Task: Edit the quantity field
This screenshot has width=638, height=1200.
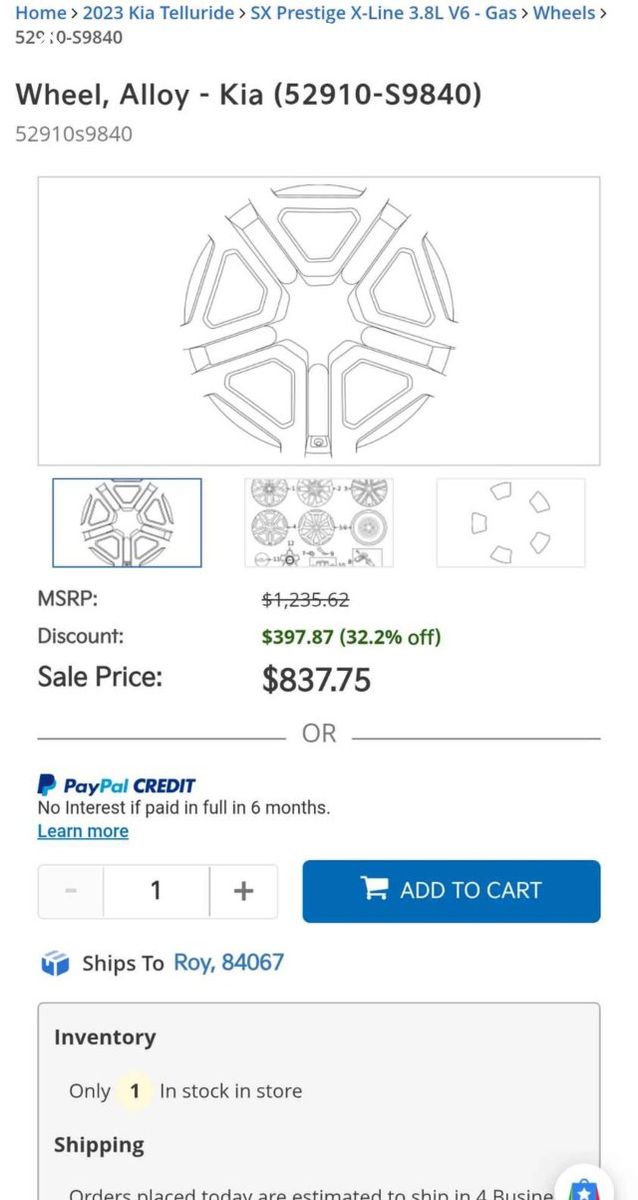Action: [156, 890]
